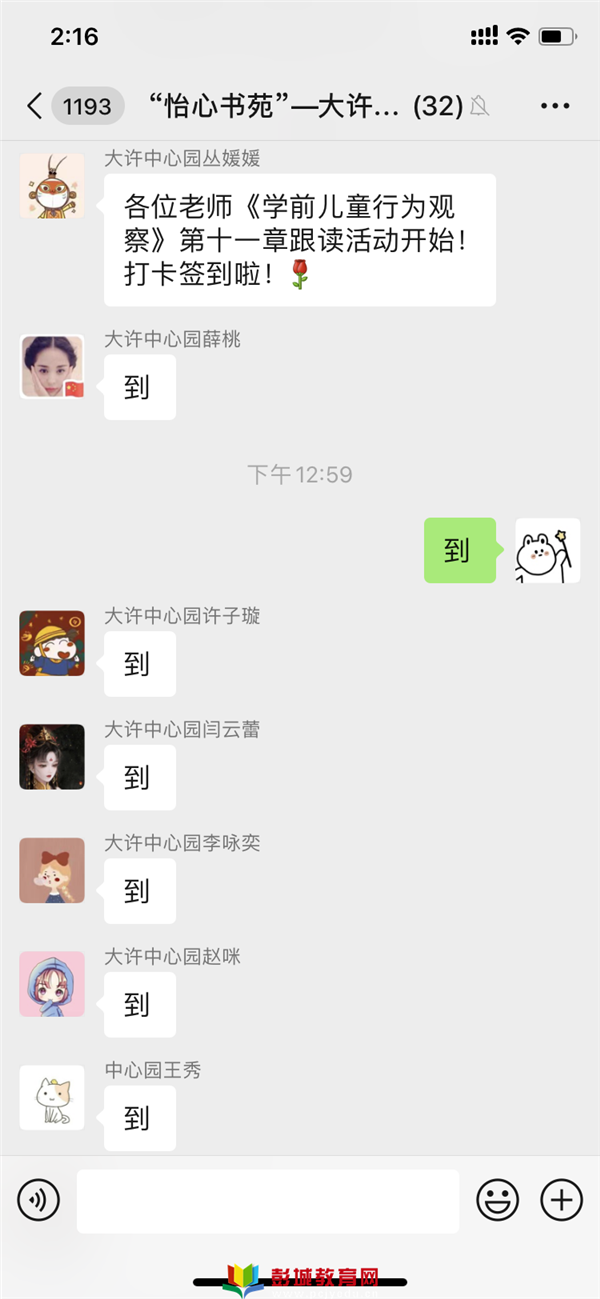Open 许子璇's avatar profile
Viewport: 600px width, 1299px height.
[52, 643]
